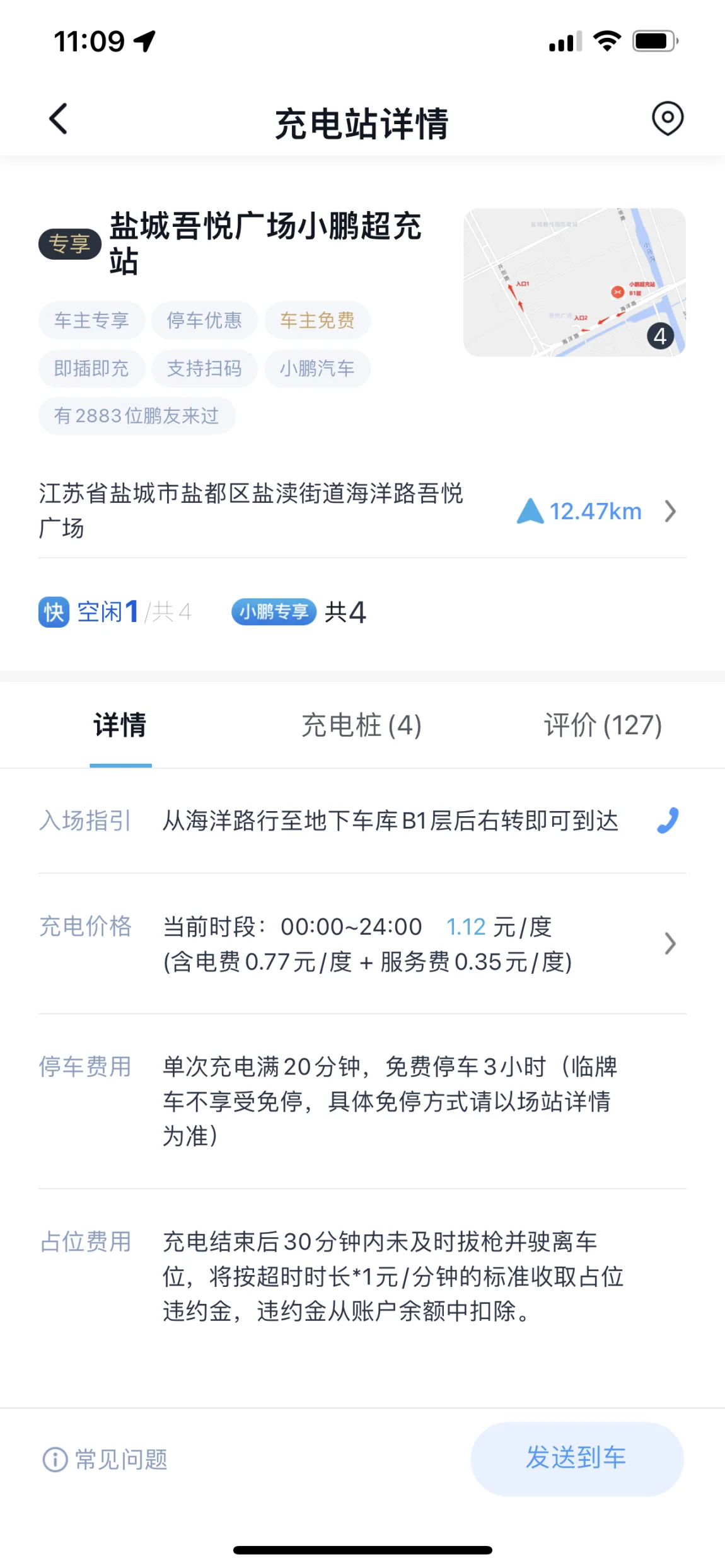Open the station map thumbnail
The image size is (725, 1568).
point(574,282)
